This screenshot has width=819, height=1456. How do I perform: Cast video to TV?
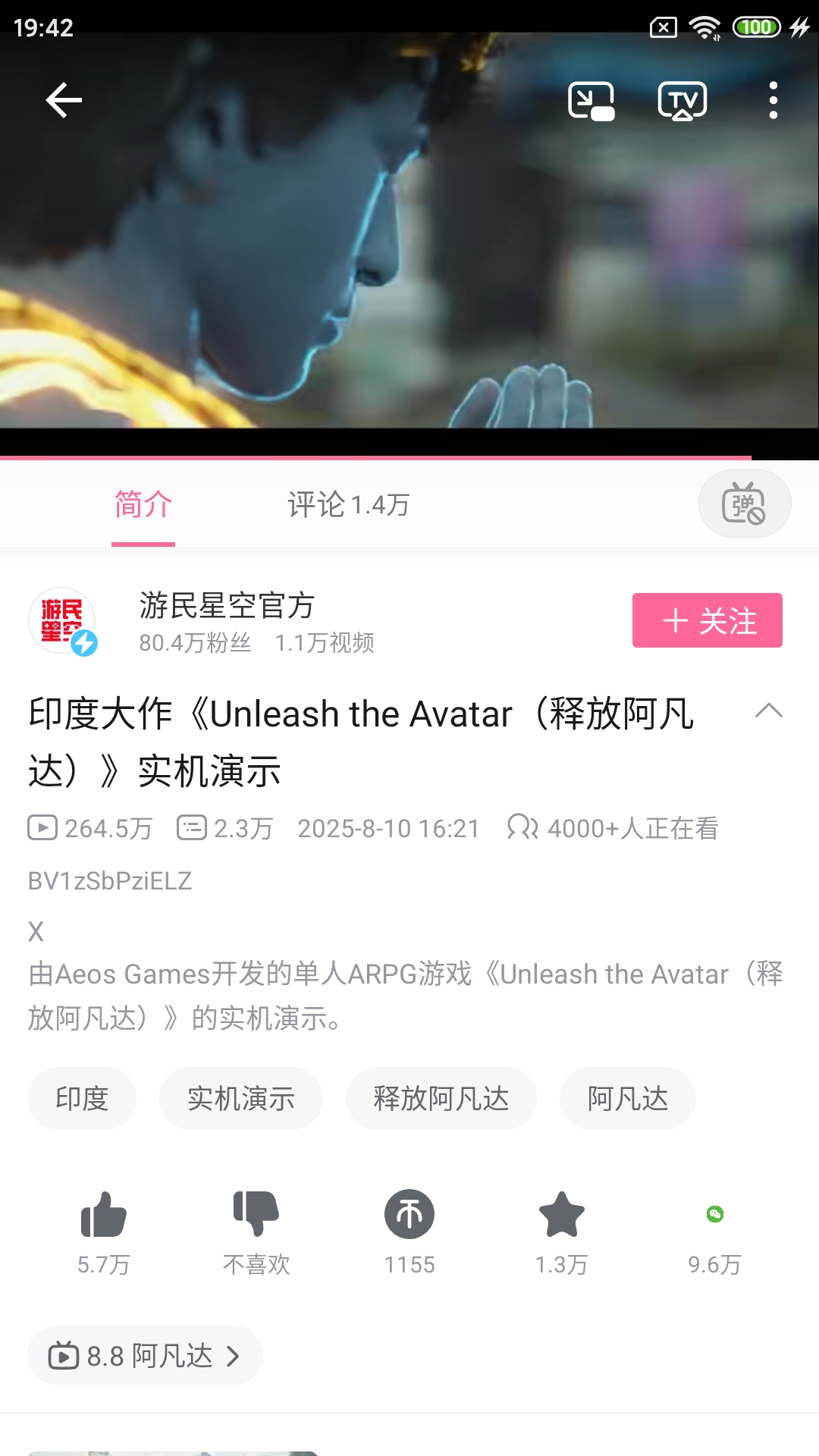(682, 101)
